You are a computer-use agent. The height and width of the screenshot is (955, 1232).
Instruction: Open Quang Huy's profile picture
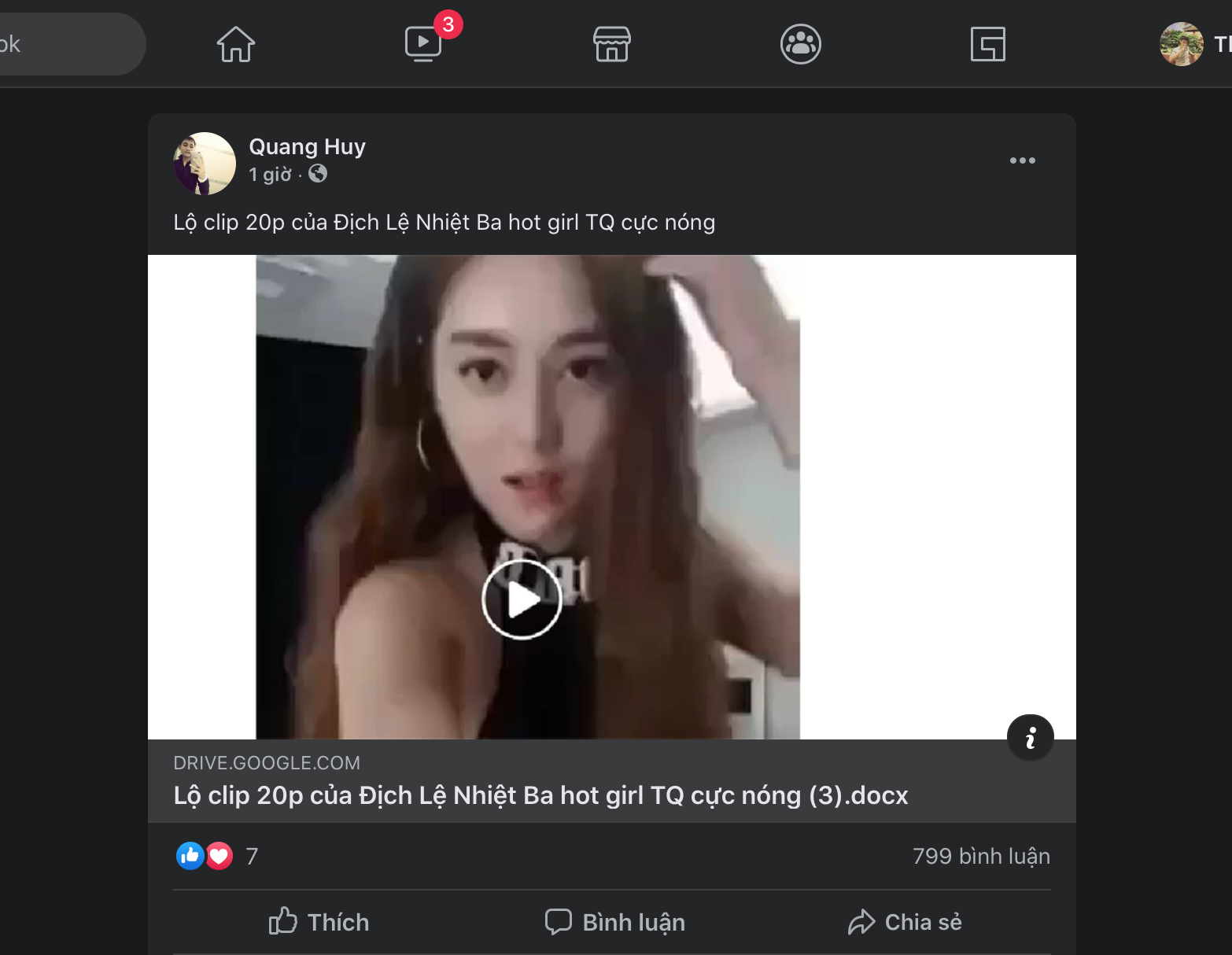click(x=205, y=163)
